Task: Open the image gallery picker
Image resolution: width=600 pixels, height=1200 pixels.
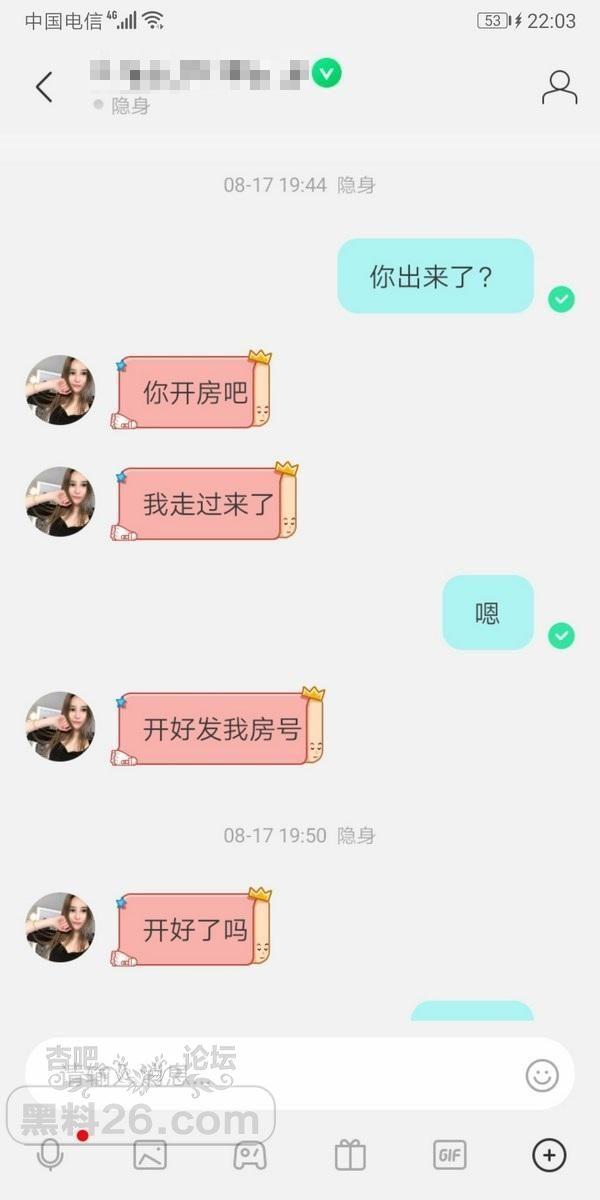Action: coord(150,1155)
